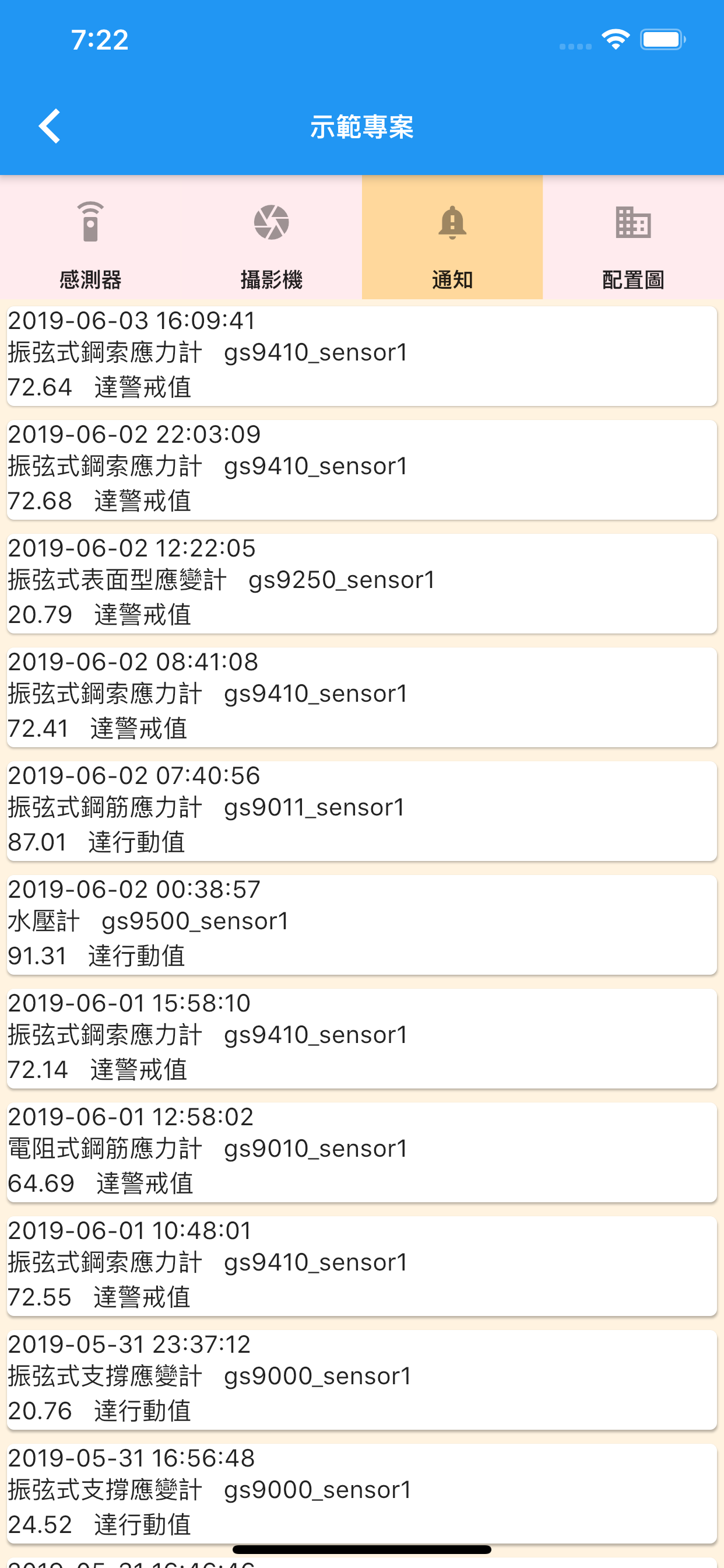Image resolution: width=724 pixels, height=1568 pixels.
Task: Switch to the 攝影機 tab
Action: 271,237
